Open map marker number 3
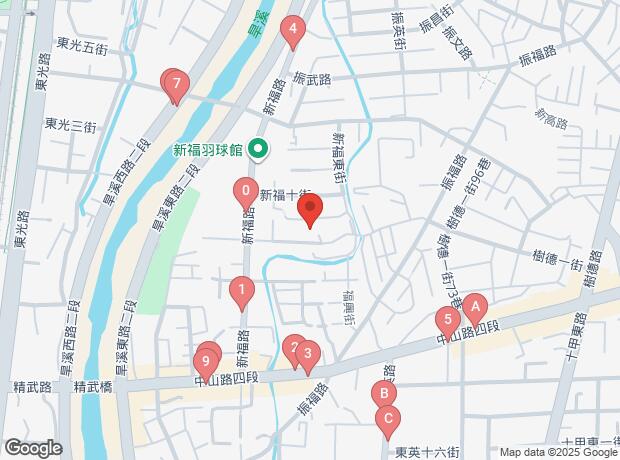The image size is (620, 460). (x=308, y=353)
